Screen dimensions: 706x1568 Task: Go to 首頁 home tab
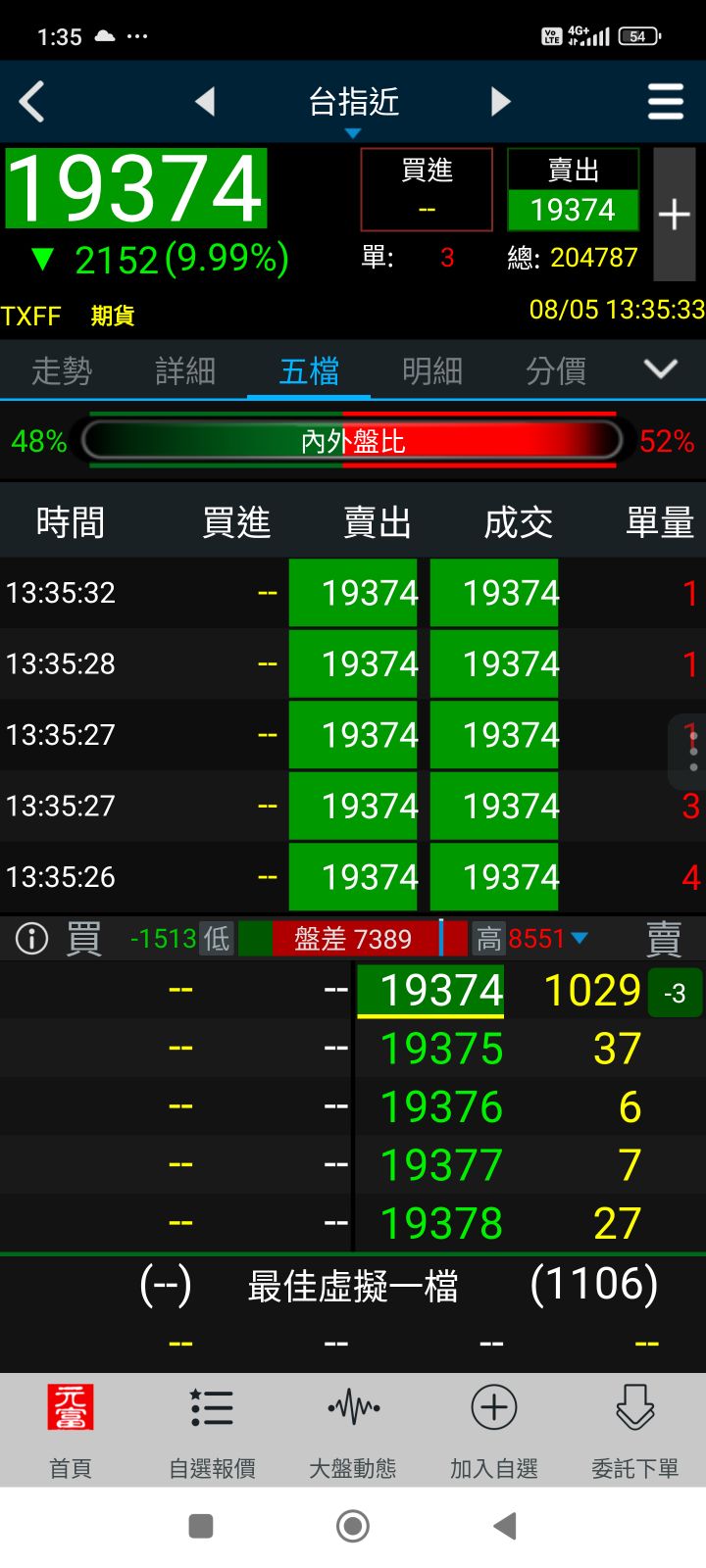click(x=71, y=1430)
